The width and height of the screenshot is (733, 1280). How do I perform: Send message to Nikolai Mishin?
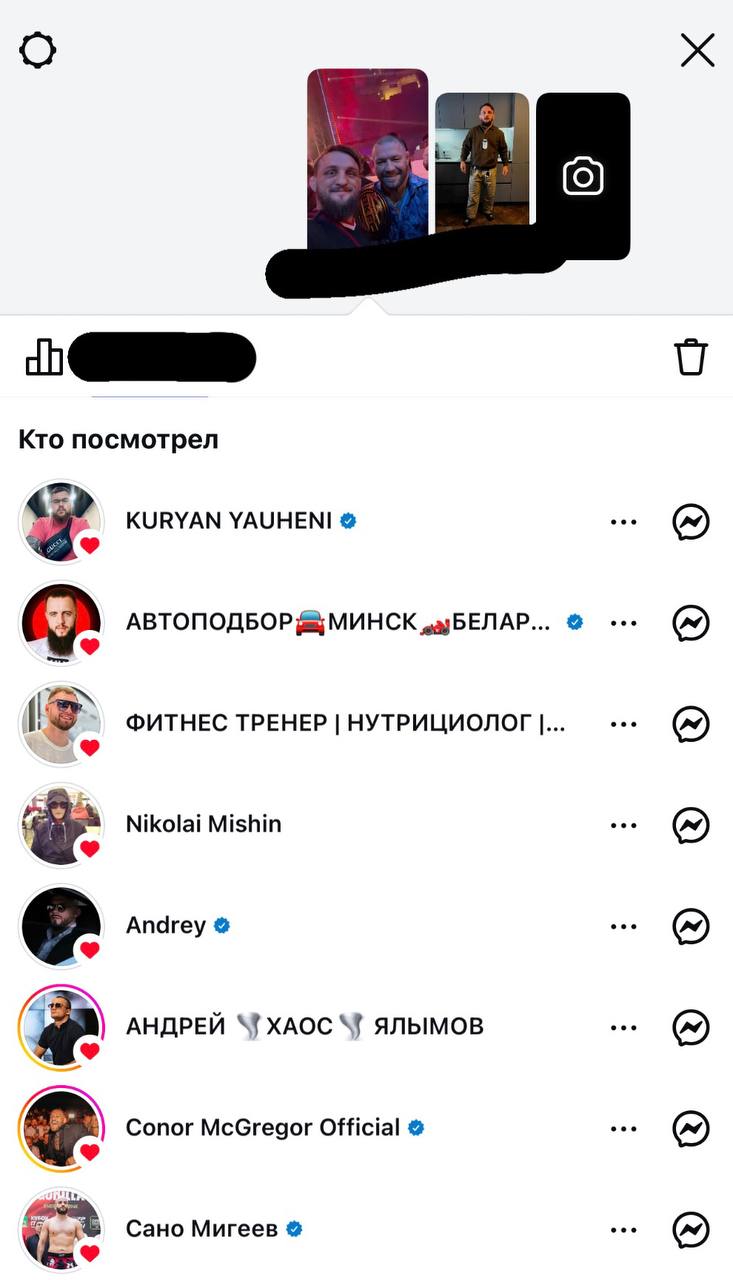point(691,825)
